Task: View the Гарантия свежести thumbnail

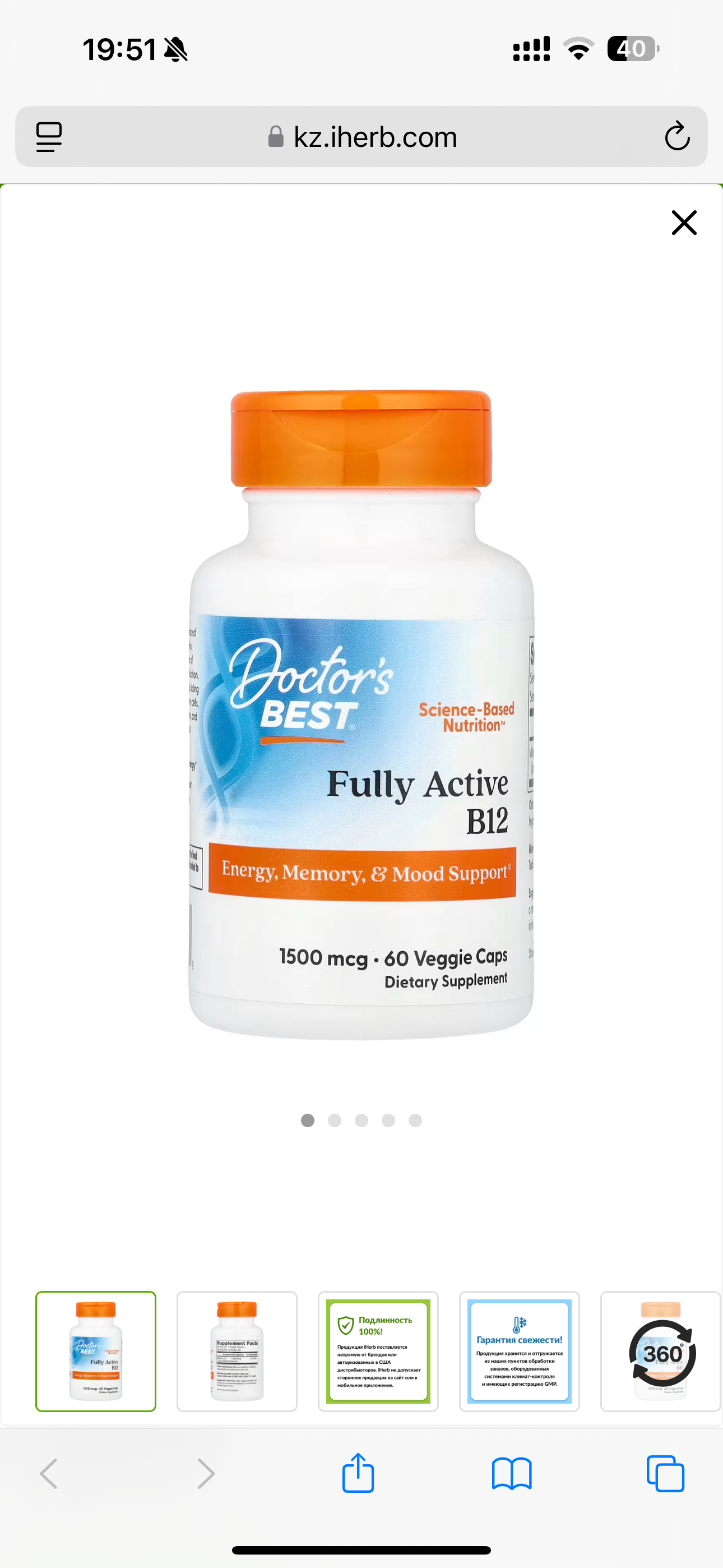Action: (519, 1351)
